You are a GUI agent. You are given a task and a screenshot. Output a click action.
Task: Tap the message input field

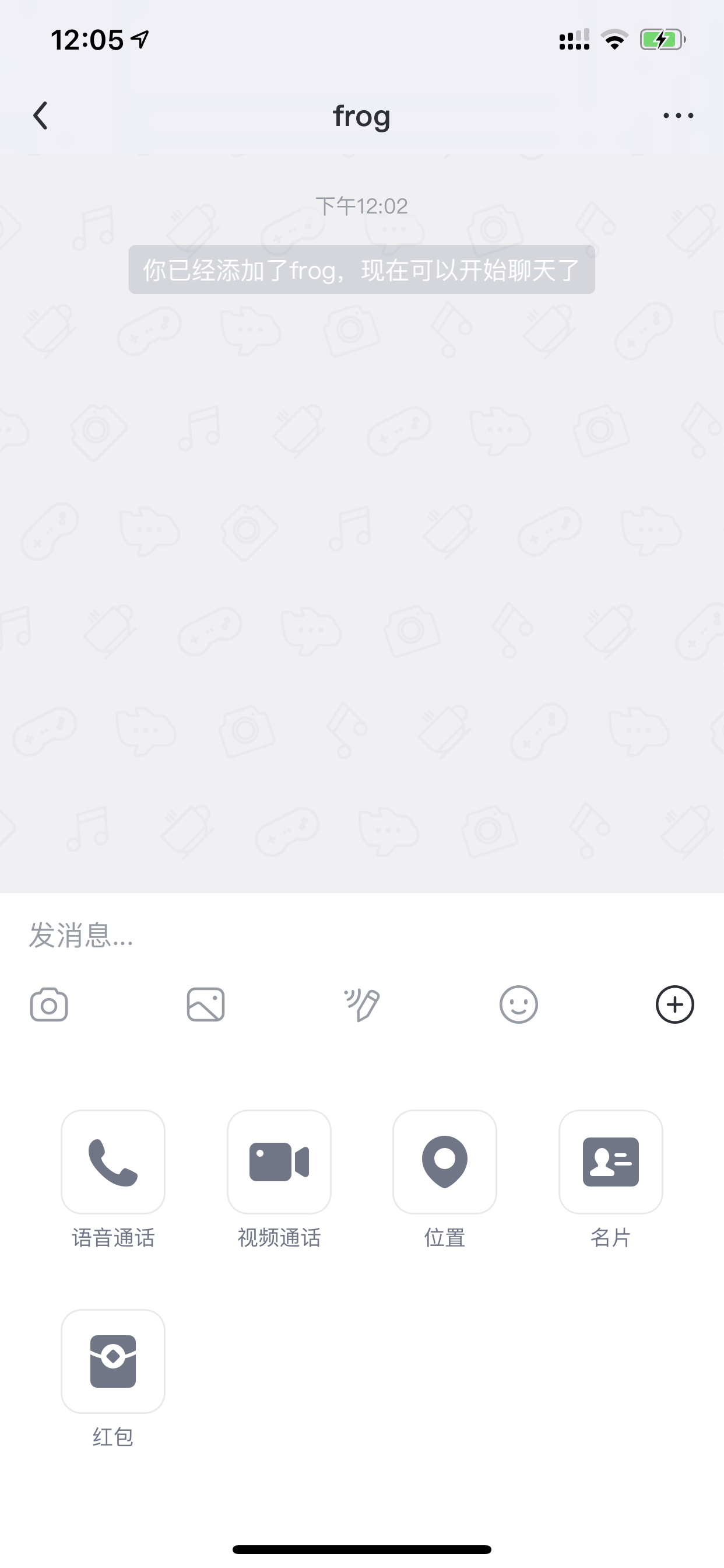pos(362,935)
